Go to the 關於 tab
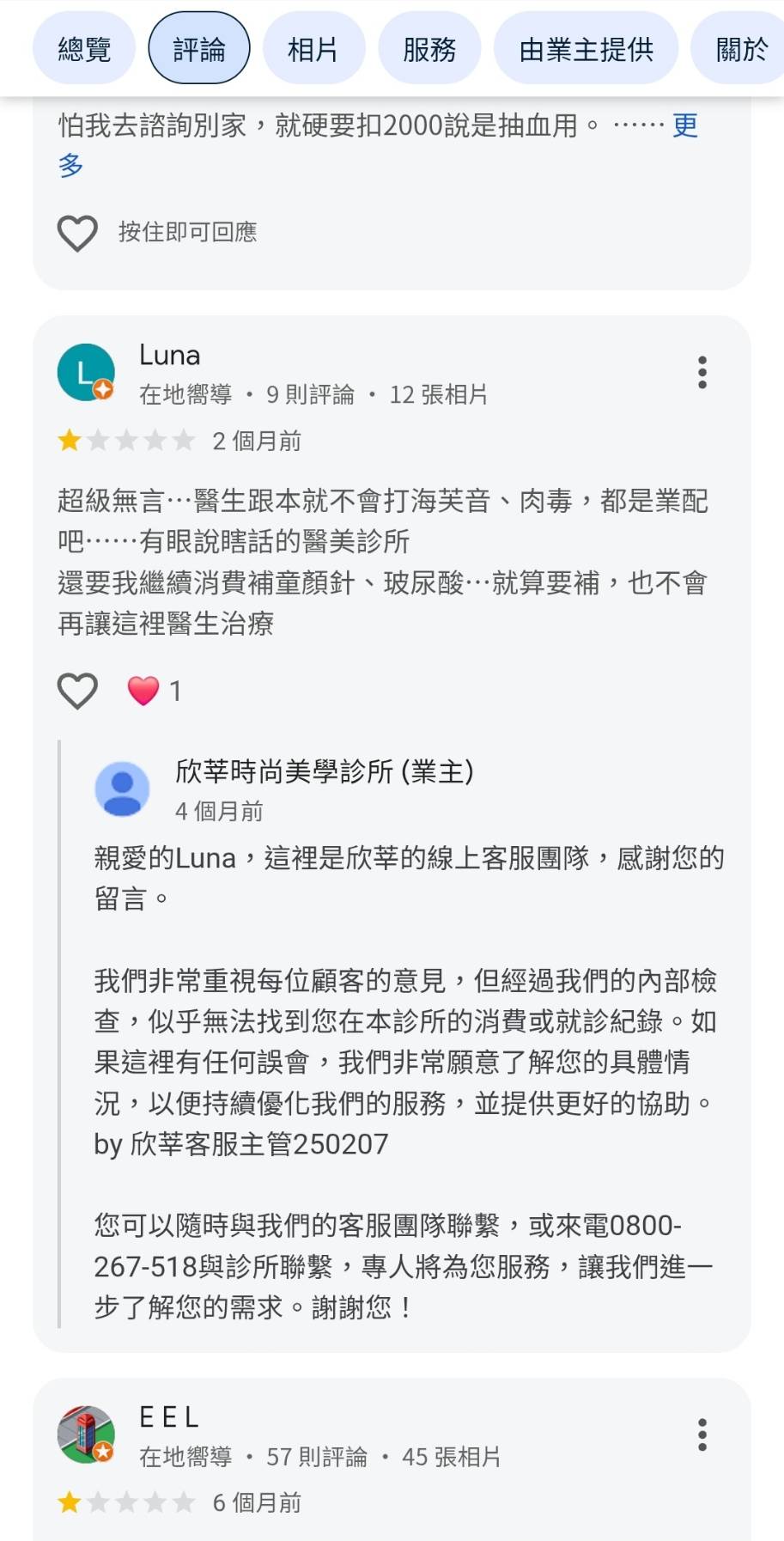 pyautogui.click(x=740, y=49)
